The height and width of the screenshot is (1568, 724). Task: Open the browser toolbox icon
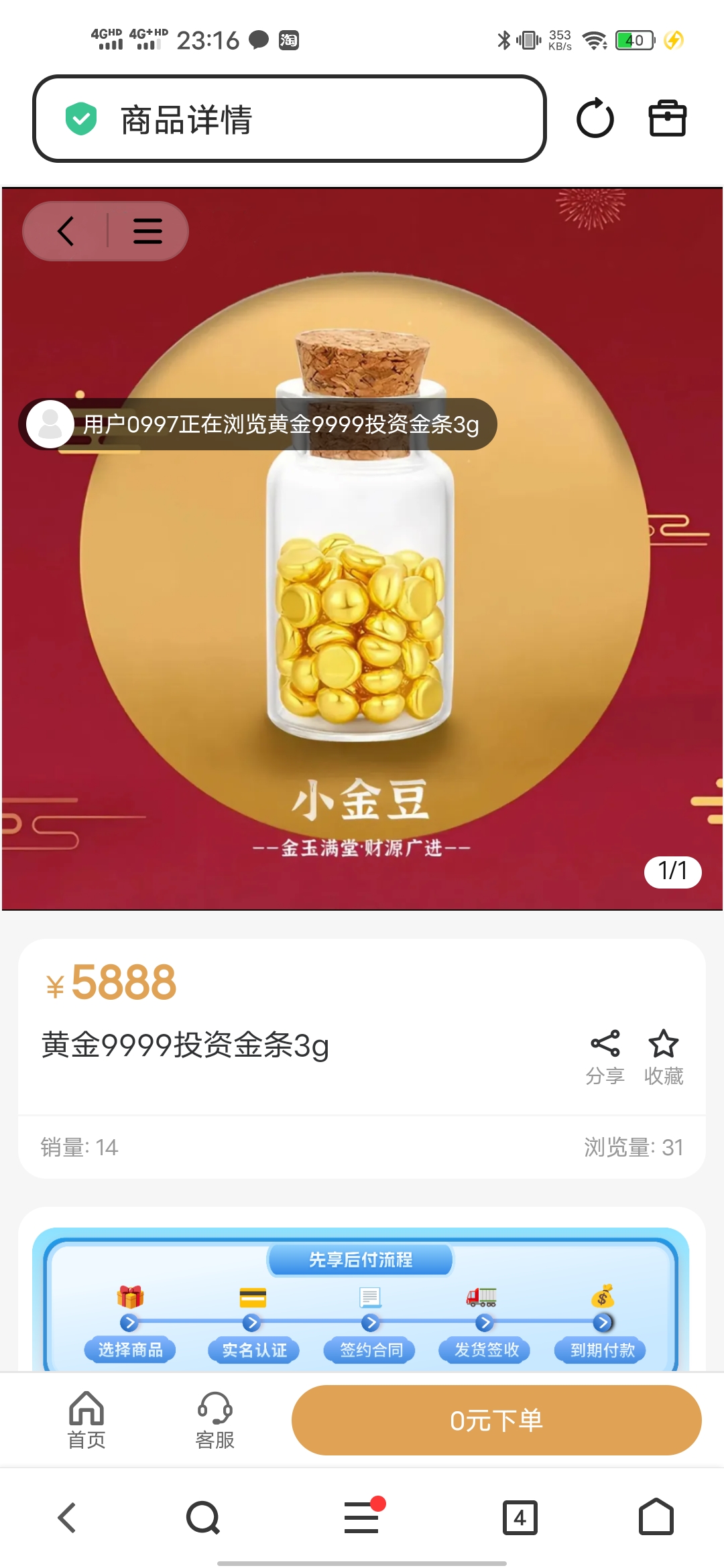pyautogui.click(x=667, y=119)
